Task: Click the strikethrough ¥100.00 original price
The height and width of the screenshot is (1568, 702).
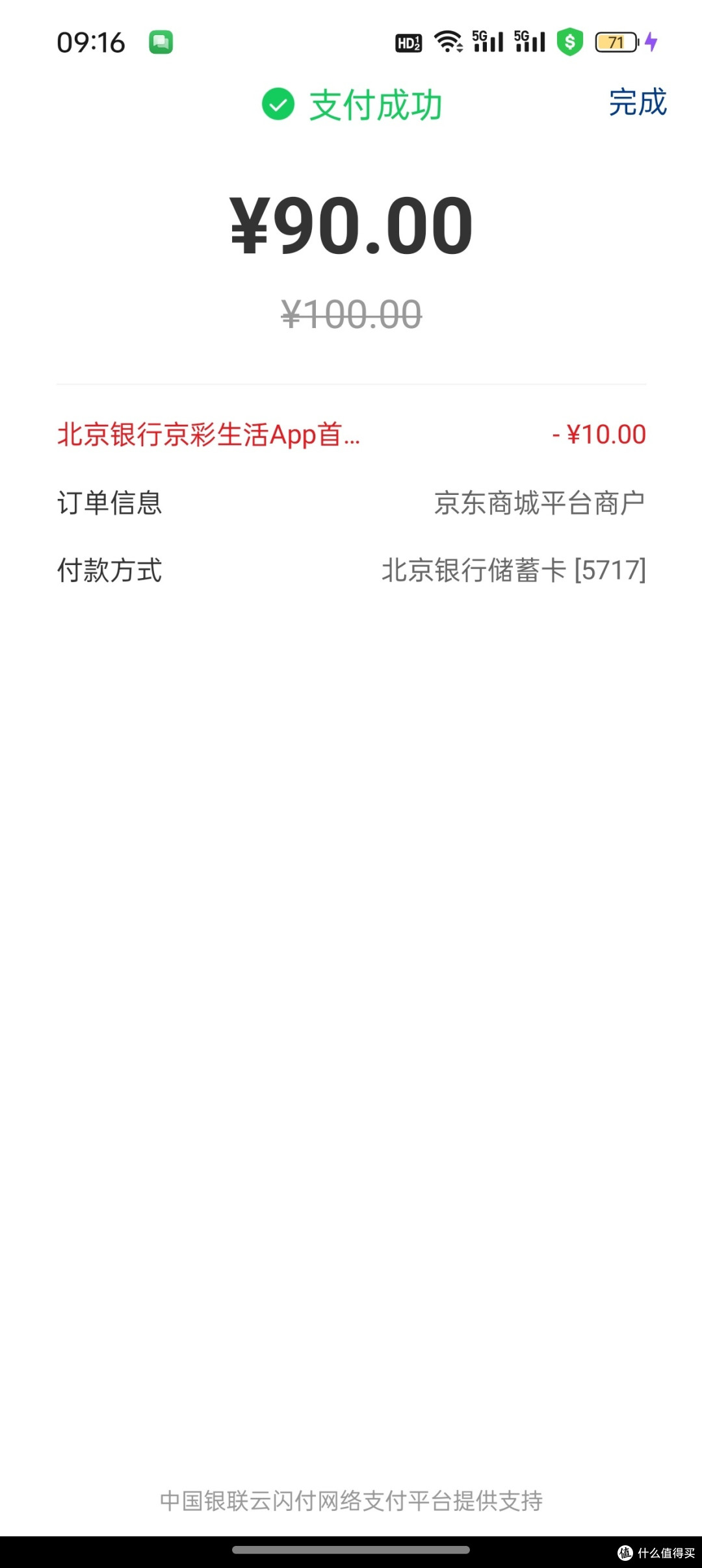Action: [x=351, y=315]
